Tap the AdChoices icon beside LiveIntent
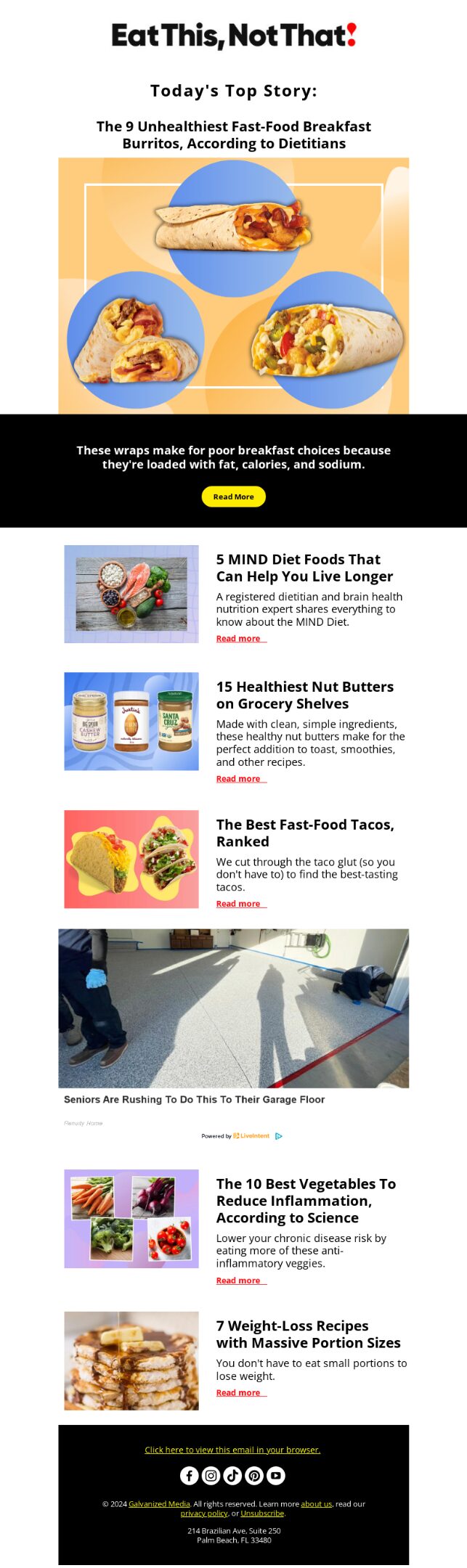467x1568 pixels. (279, 1136)
